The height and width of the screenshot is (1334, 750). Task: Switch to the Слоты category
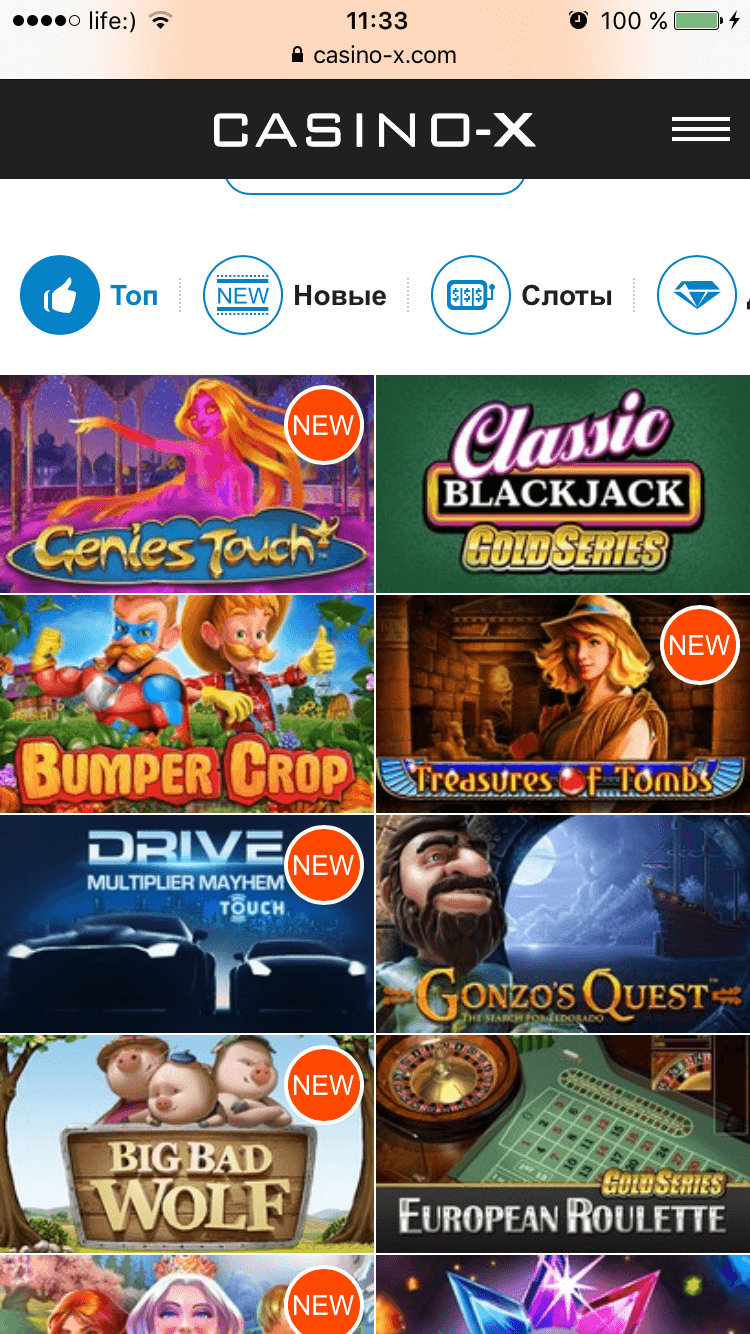[521, 295]
